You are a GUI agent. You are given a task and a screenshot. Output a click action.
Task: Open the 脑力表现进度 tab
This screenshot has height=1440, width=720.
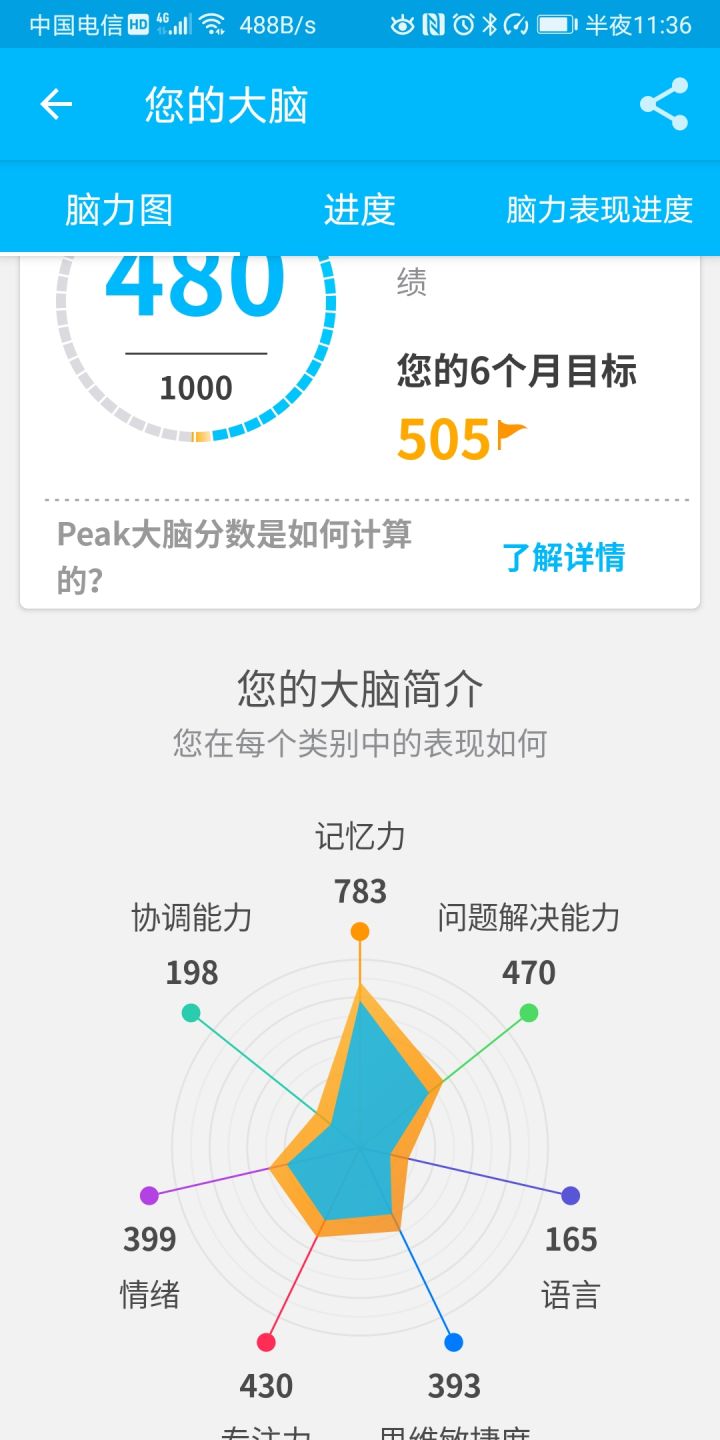coord(597,210)
